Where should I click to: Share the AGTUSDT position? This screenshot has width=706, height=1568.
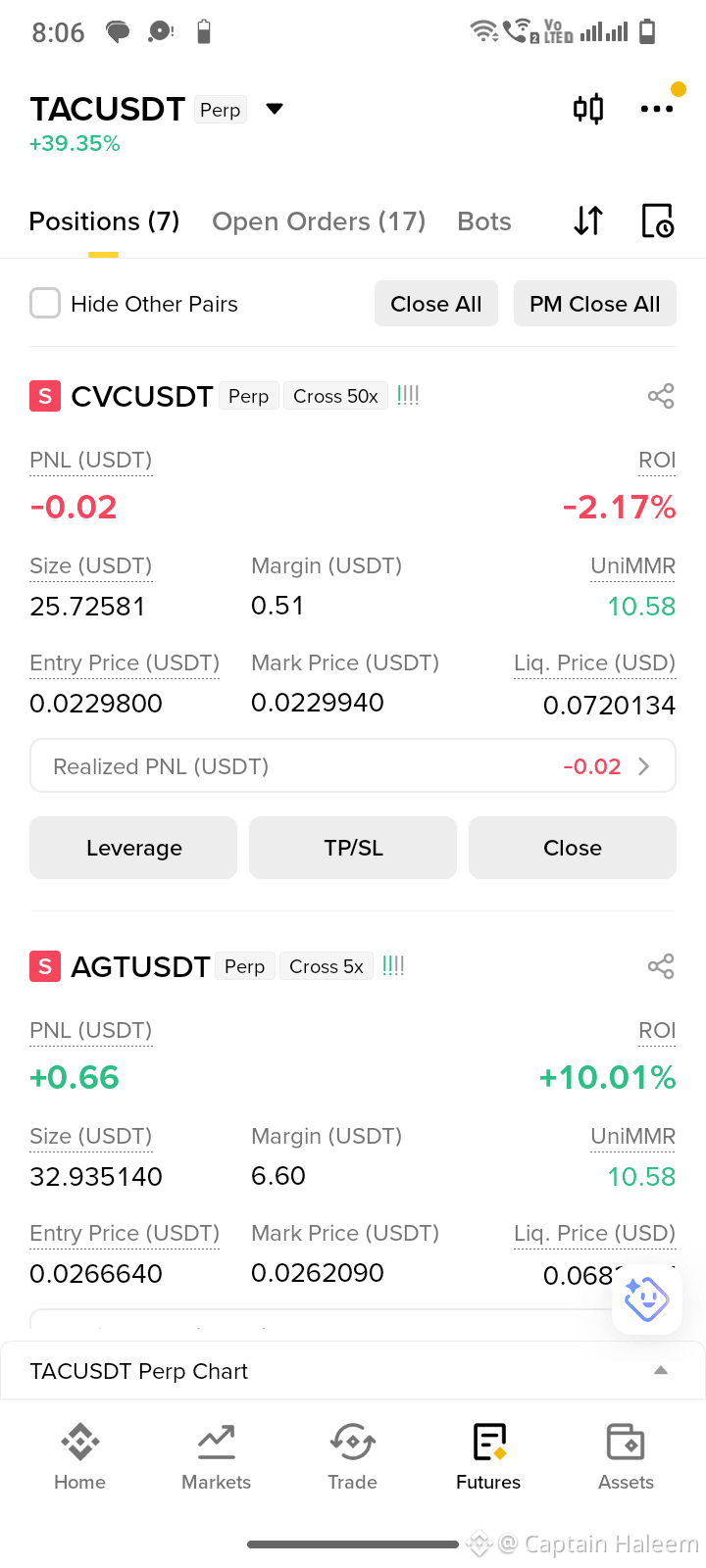coord(661,966)
